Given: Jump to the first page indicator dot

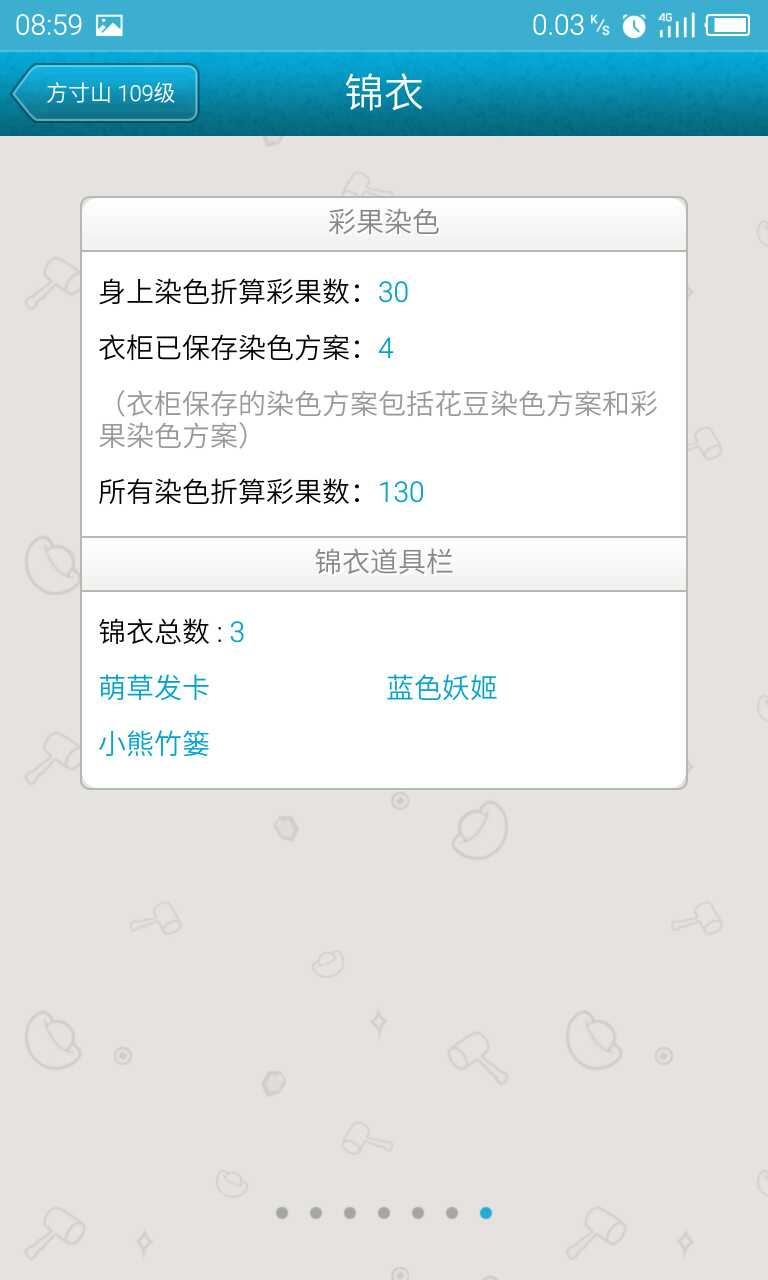Looking at the screenshot, I should 282,1213.
